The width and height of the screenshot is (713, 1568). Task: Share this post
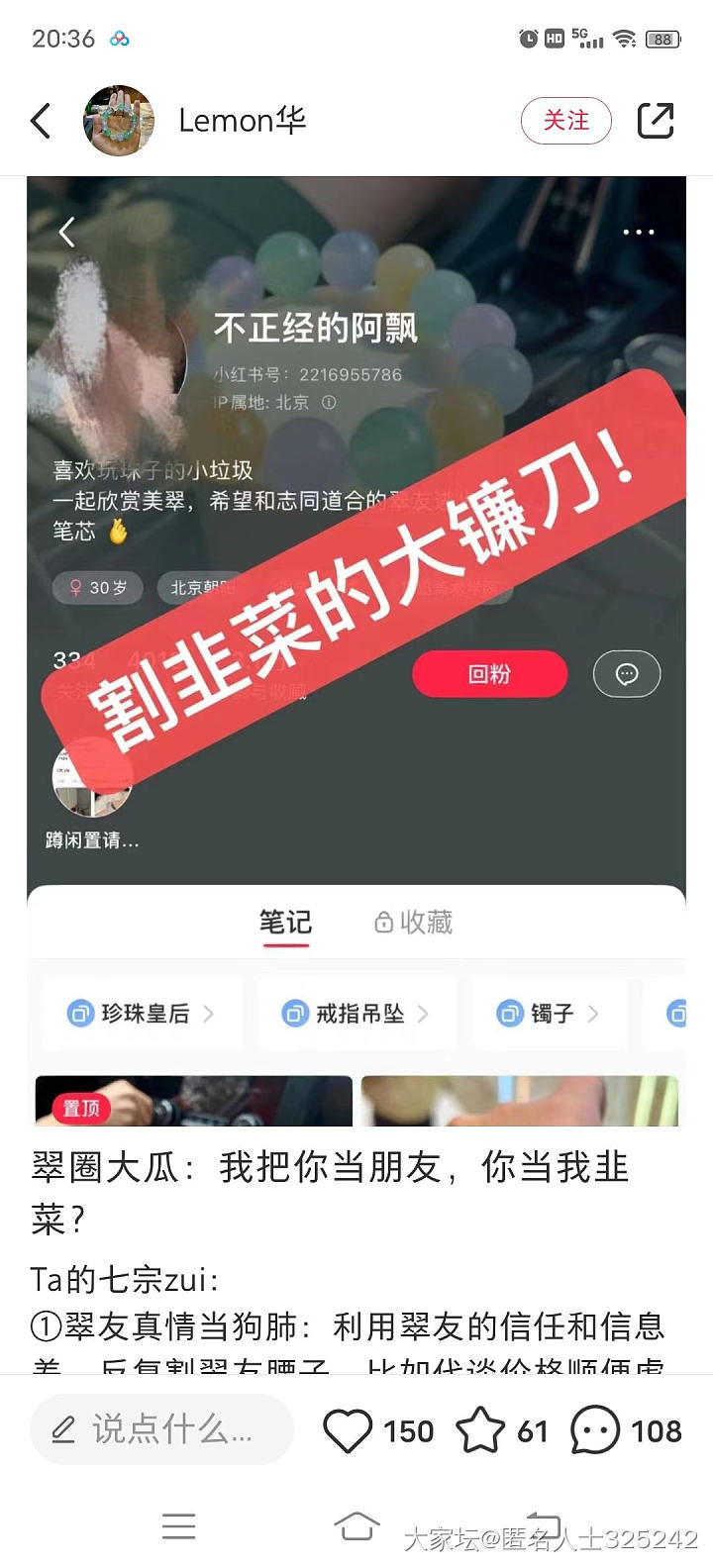click(x=656, y=121)
